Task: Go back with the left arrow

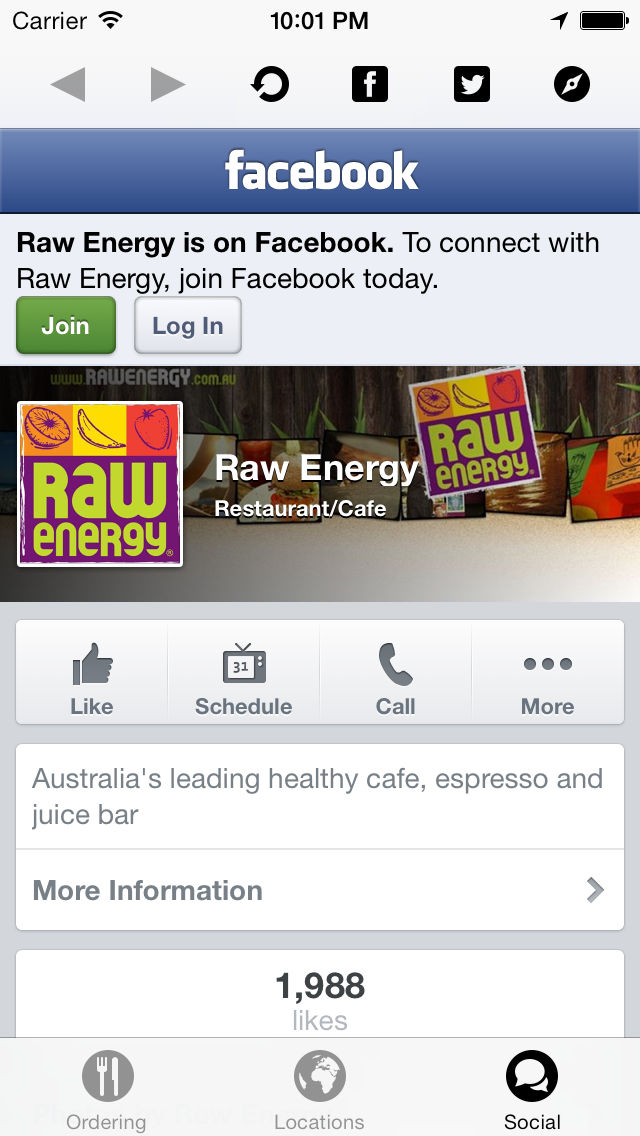Action: tap(68, 84)
